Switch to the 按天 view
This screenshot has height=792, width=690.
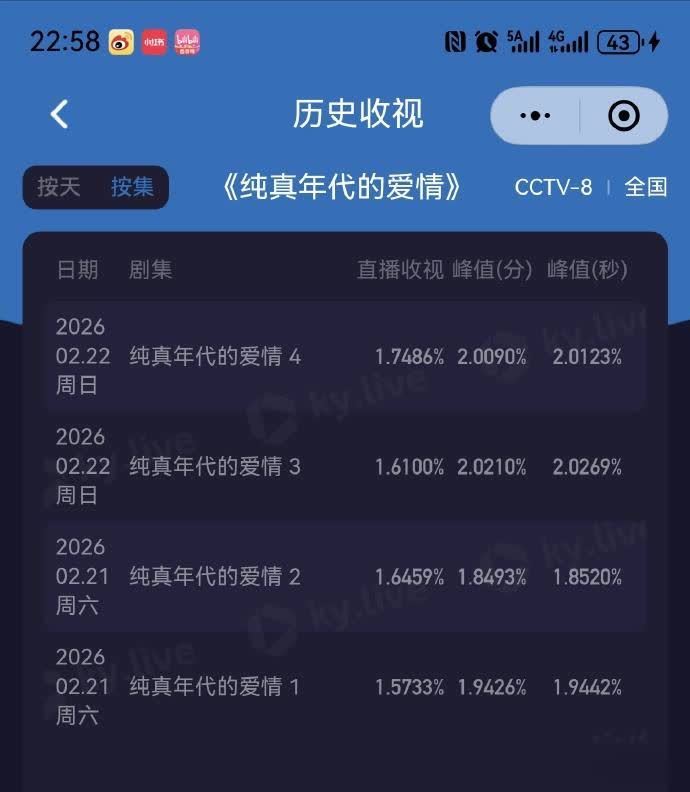coord(59,187)
